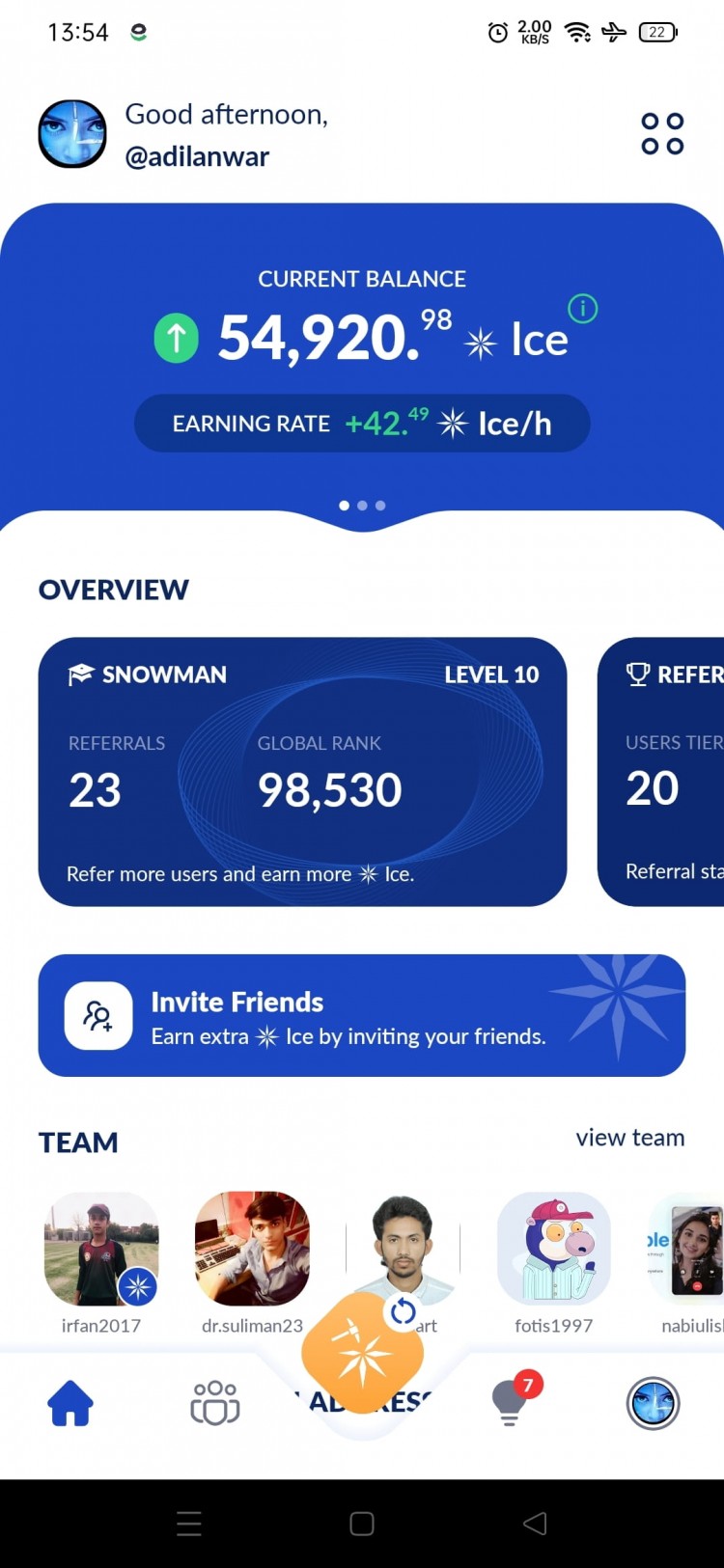Tap the central Ice mining button
This screenshot has height=1568, width=724.
pyautogui.click(x=363, y=1353)
